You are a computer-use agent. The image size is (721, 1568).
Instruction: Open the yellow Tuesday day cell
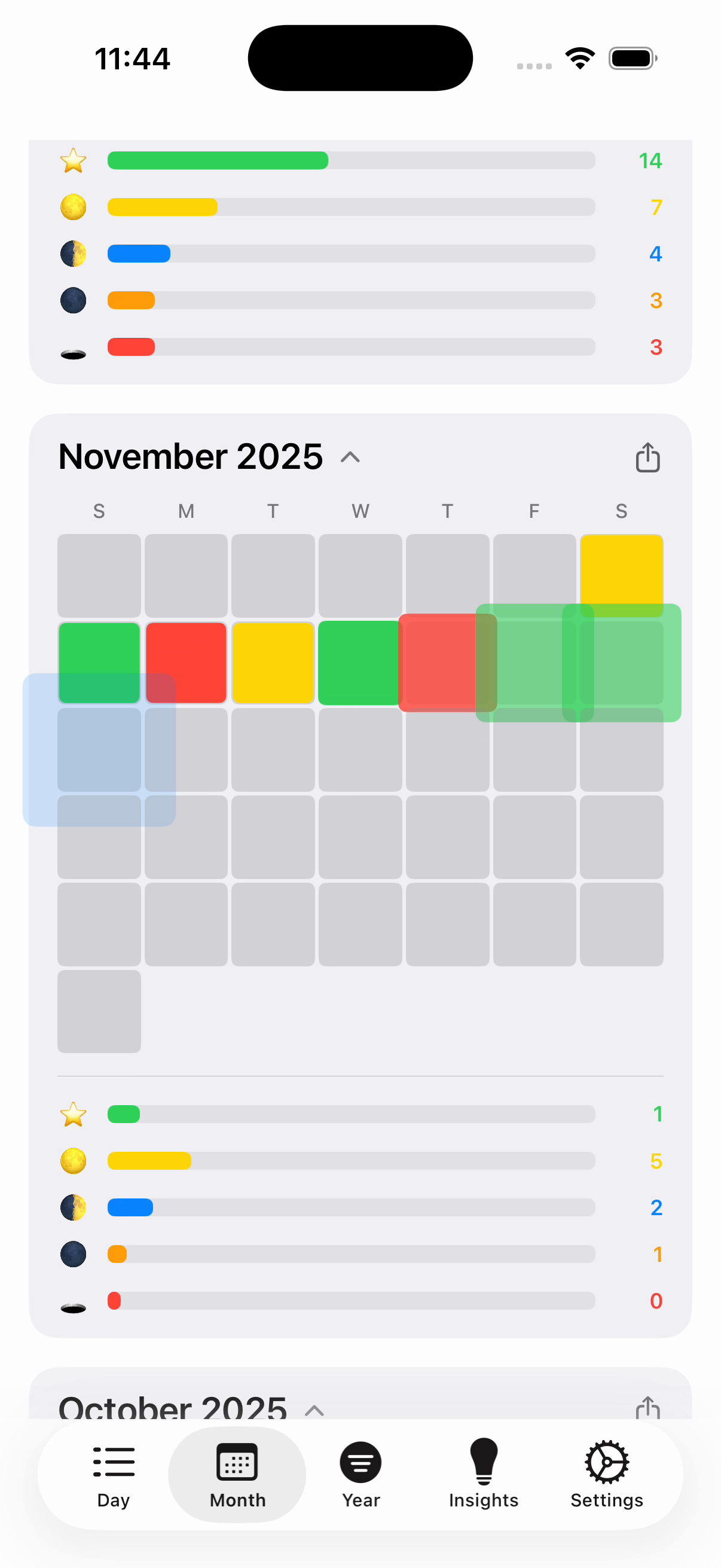(x=273, y=662)
